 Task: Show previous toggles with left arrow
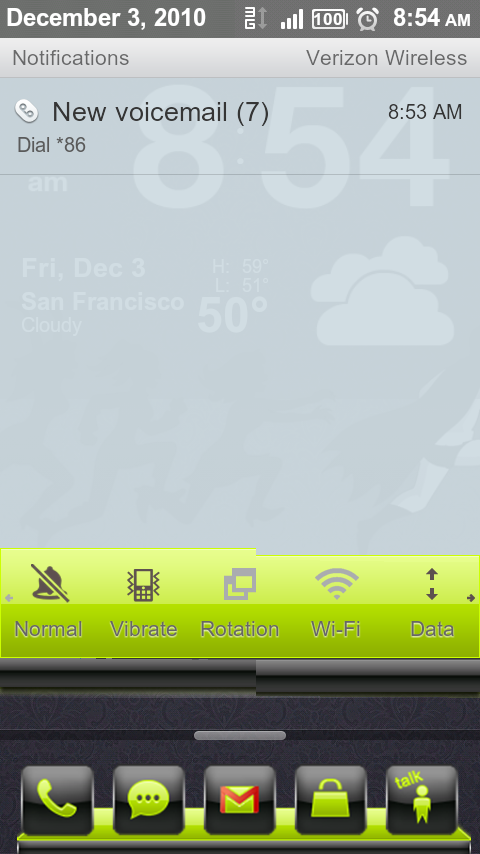(8, 598)
